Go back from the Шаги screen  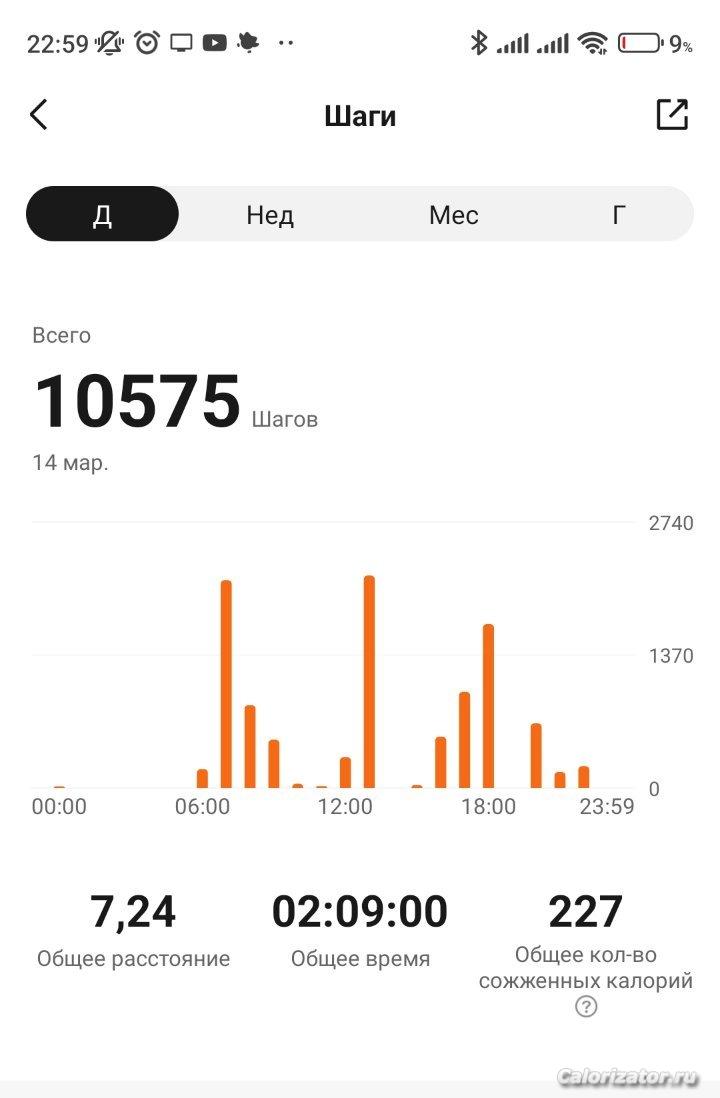[x=39, y=114]
